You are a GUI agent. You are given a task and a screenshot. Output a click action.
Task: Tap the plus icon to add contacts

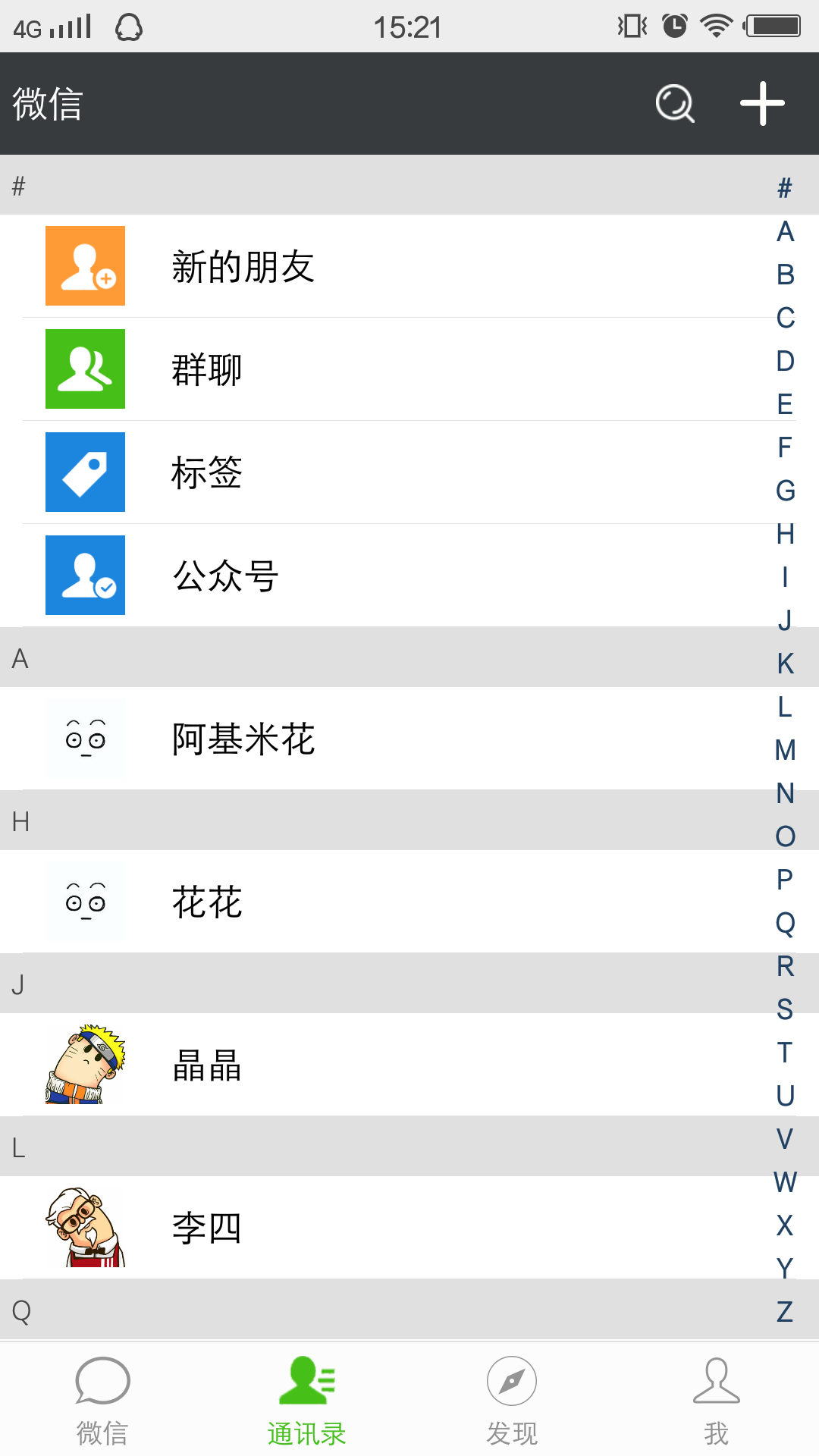point(762,104)
